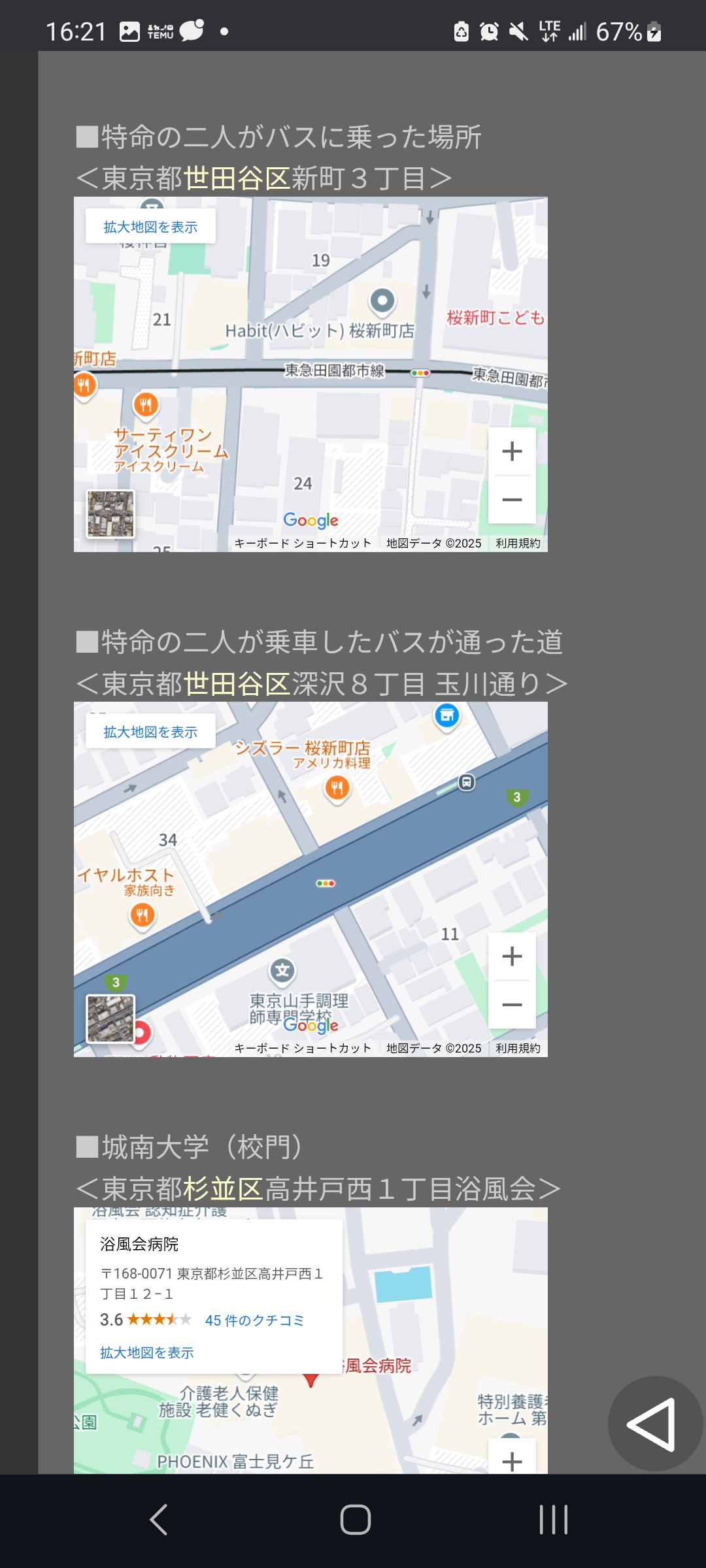The image size is (706, 1568).
Task: Go back with the system back button
Action: [x=159, y=1520]
